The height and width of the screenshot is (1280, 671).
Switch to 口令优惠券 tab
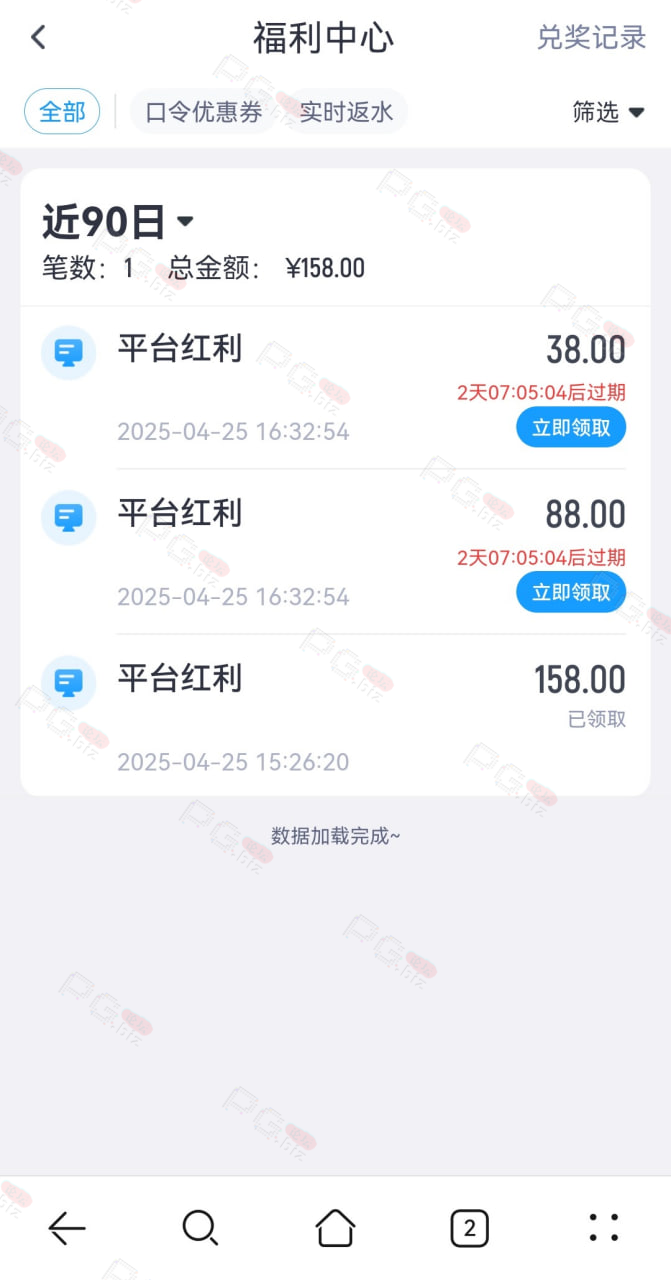[x=204, y=111]
